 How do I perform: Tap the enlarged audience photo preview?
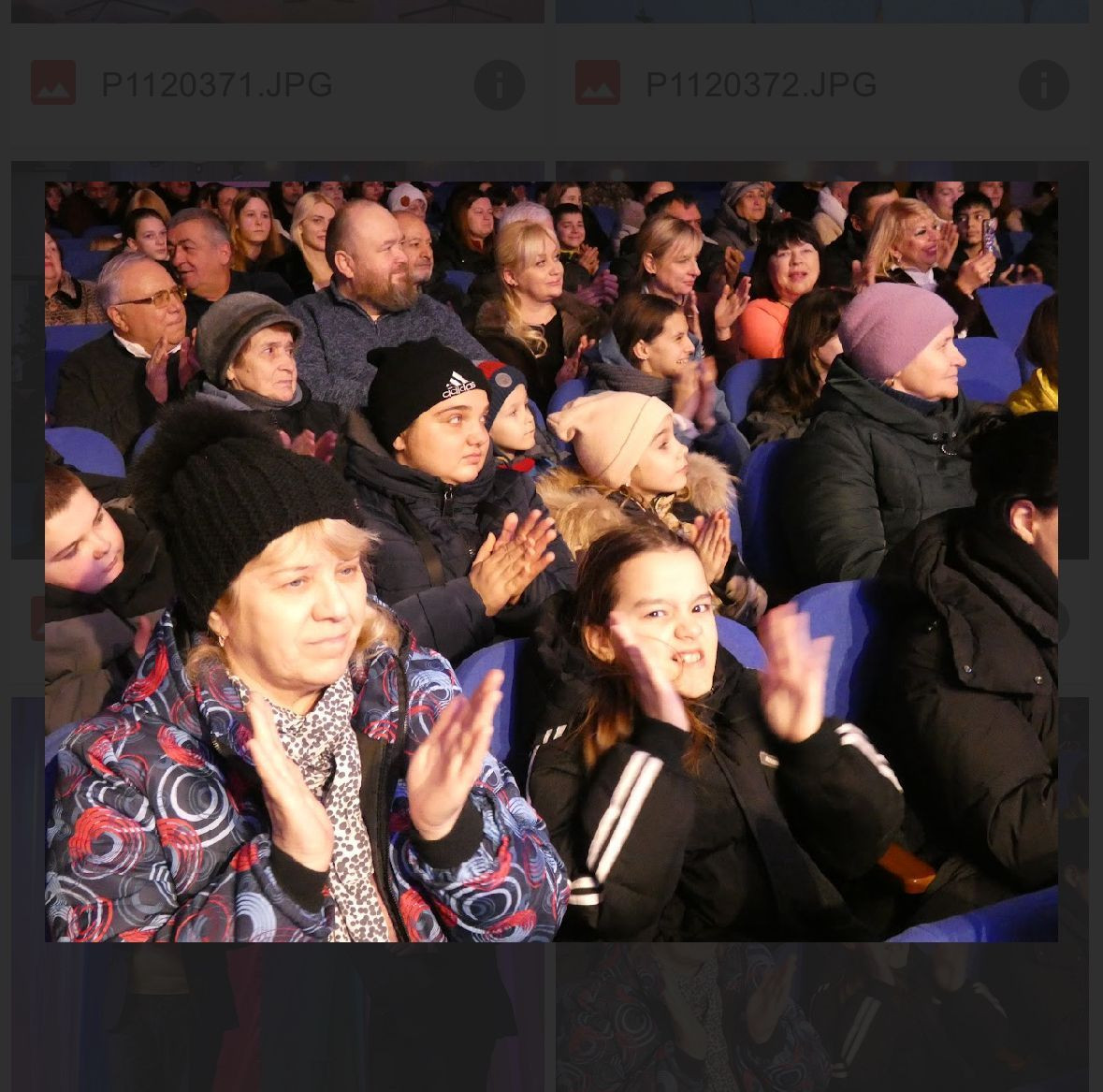point(551,561)
